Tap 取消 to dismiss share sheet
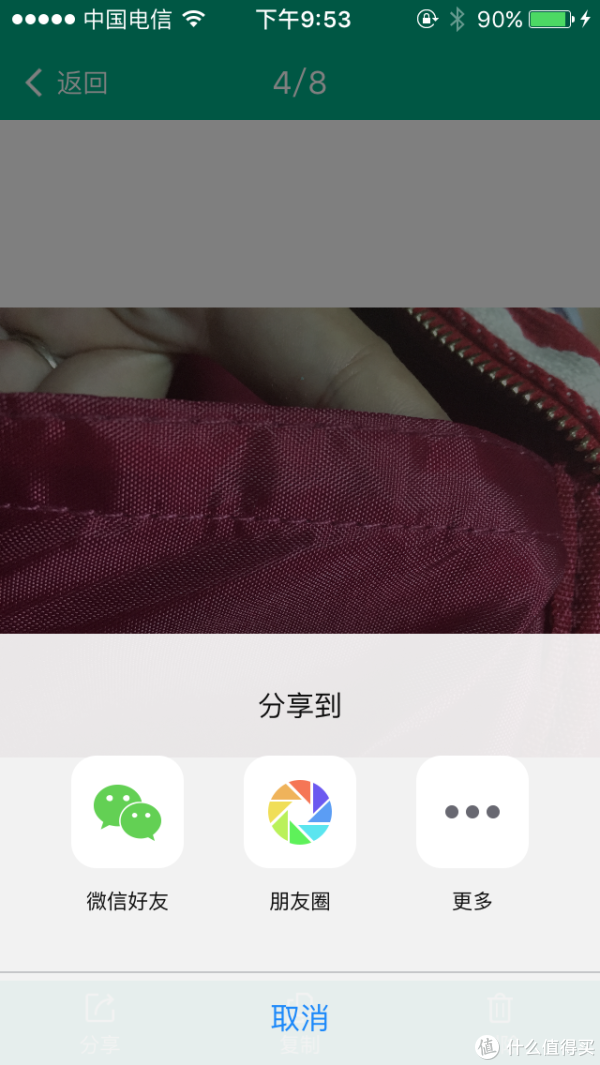The height and width of the screenshot is (1065, 600). click(x=300, y=1018)
